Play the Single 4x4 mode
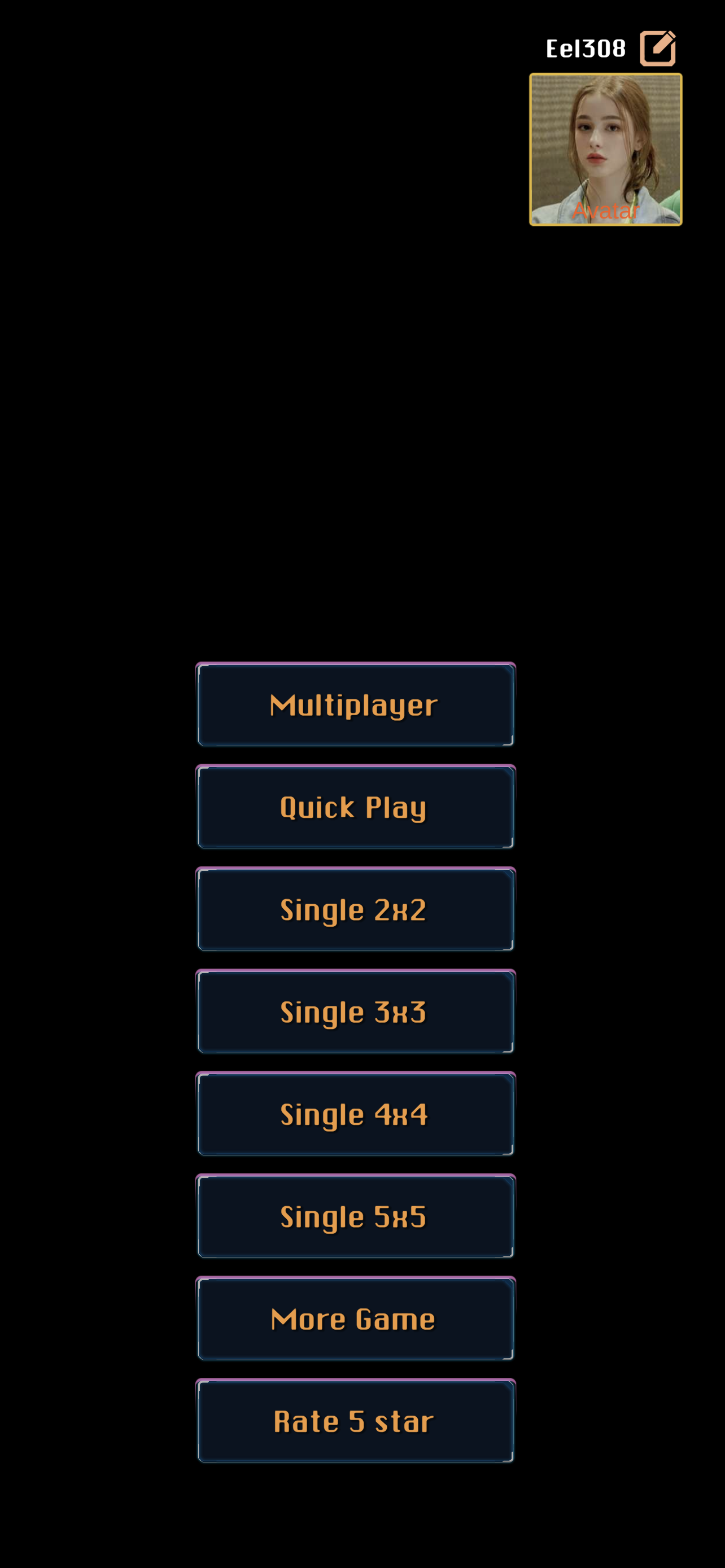 point(356,1114)
